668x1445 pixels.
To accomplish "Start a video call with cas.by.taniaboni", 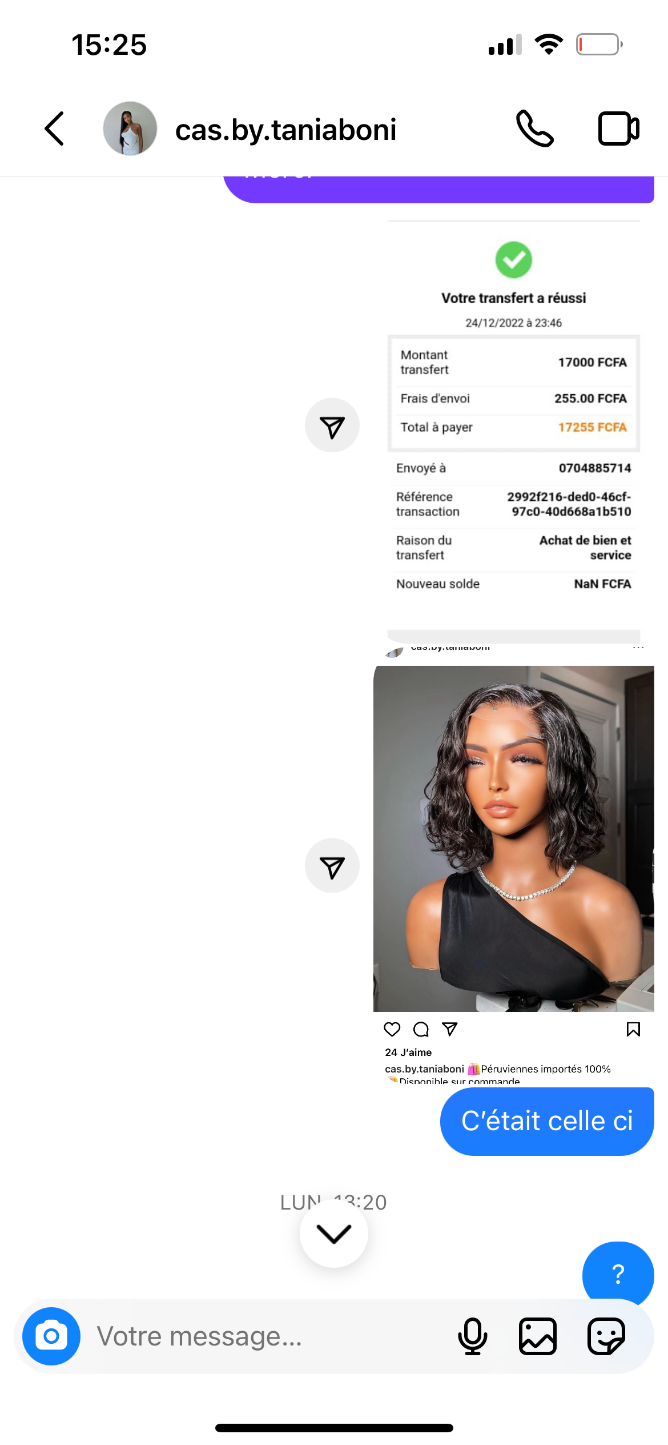I will [618, 129].
